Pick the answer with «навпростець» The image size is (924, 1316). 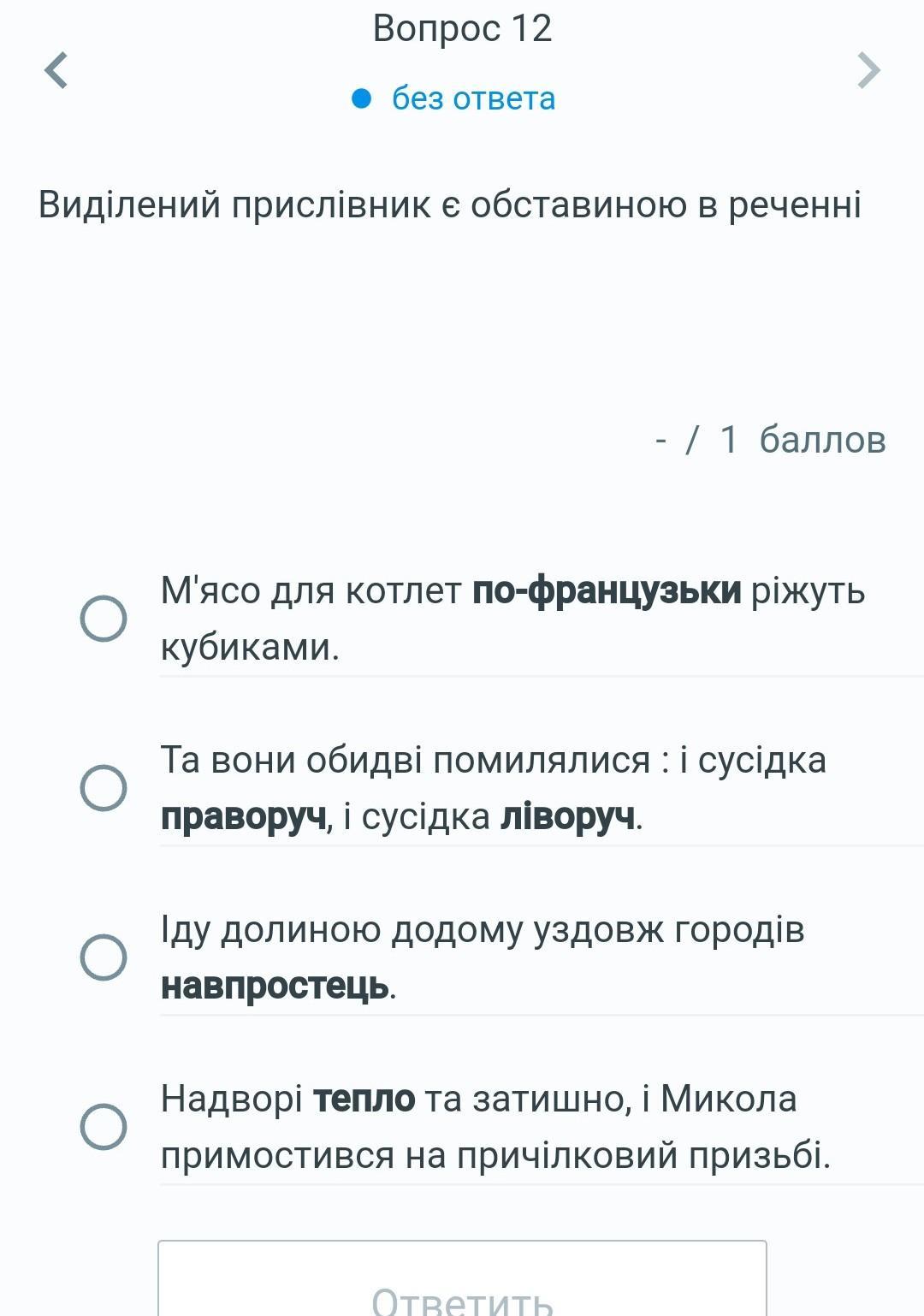click(x=104, y=957)
